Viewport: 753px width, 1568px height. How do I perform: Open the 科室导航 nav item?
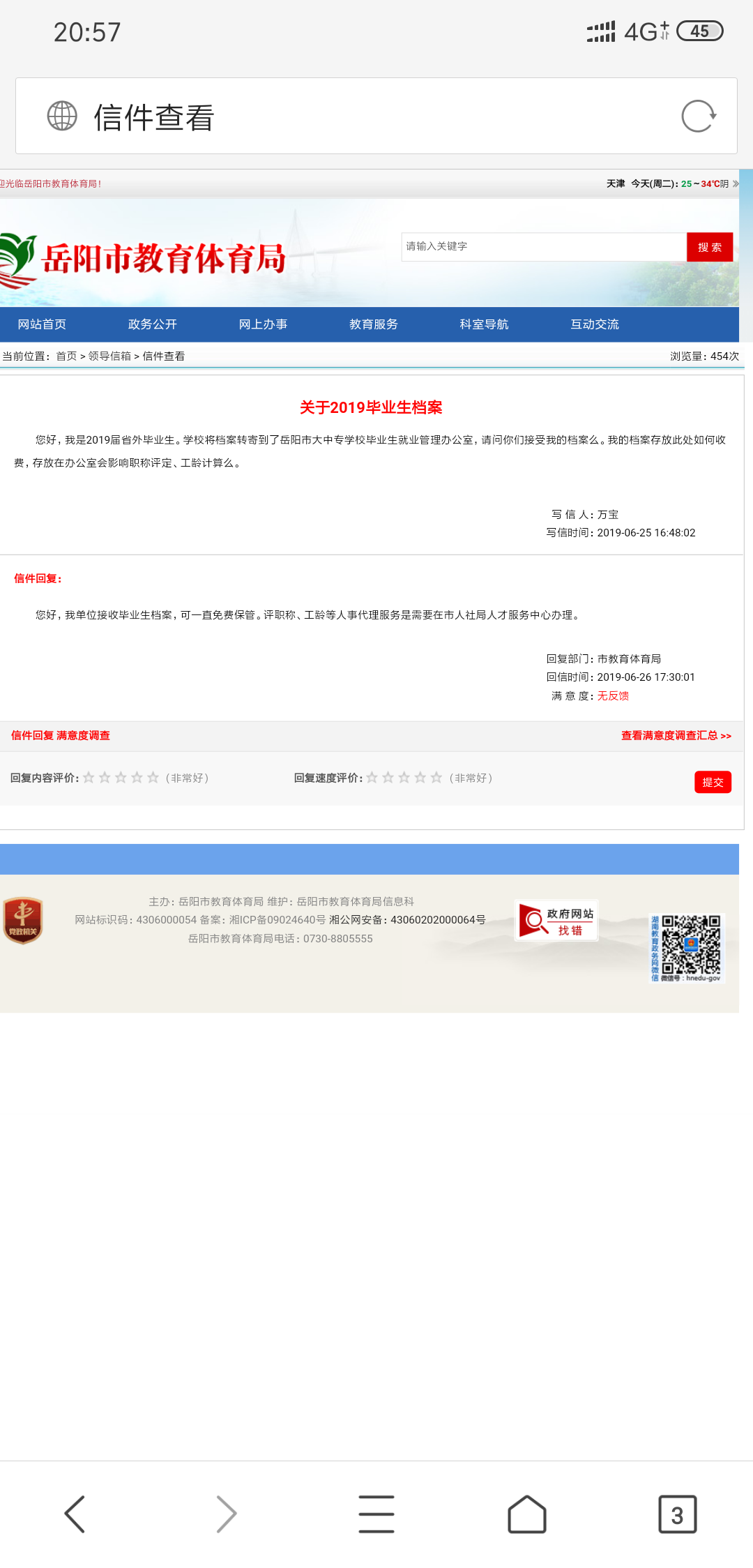484,324
